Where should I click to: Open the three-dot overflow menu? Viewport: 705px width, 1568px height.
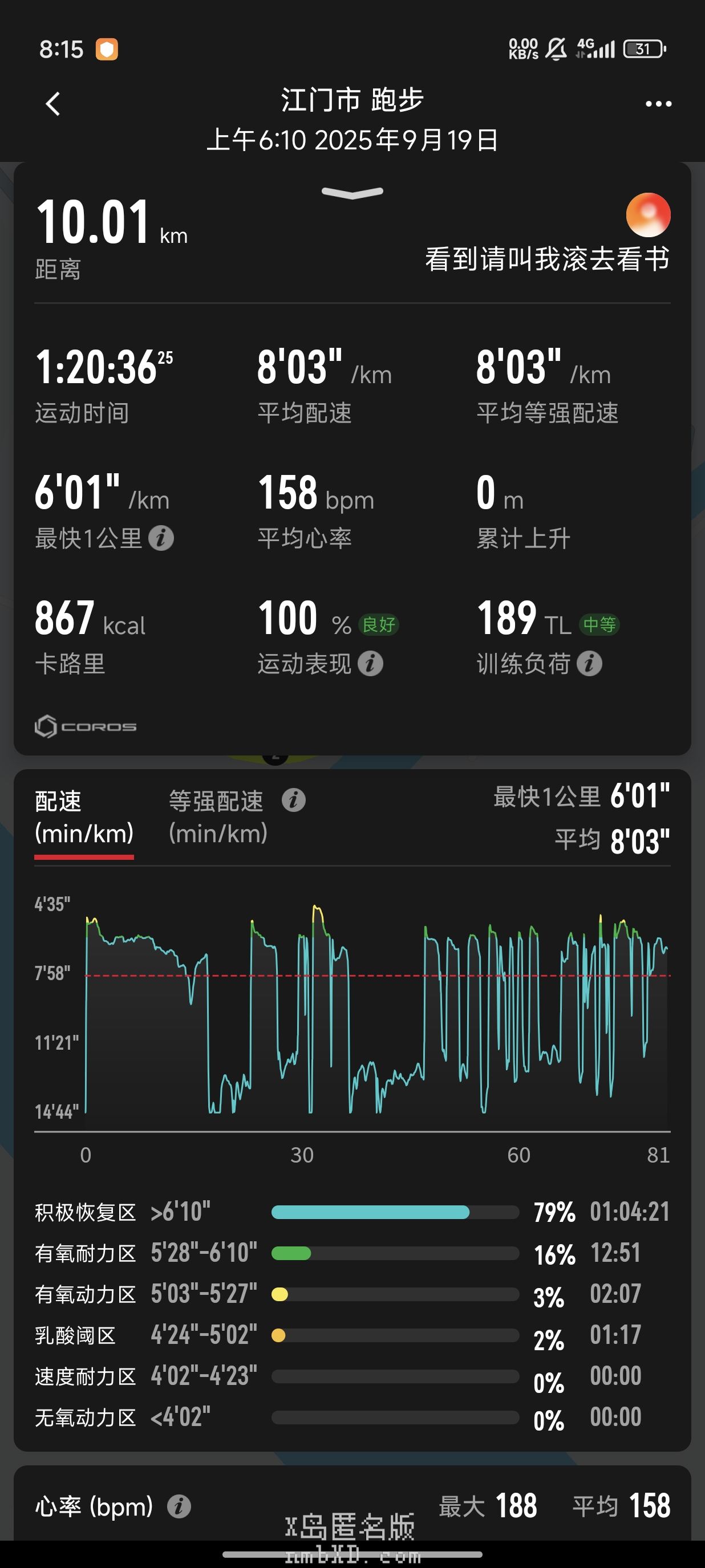658,104
